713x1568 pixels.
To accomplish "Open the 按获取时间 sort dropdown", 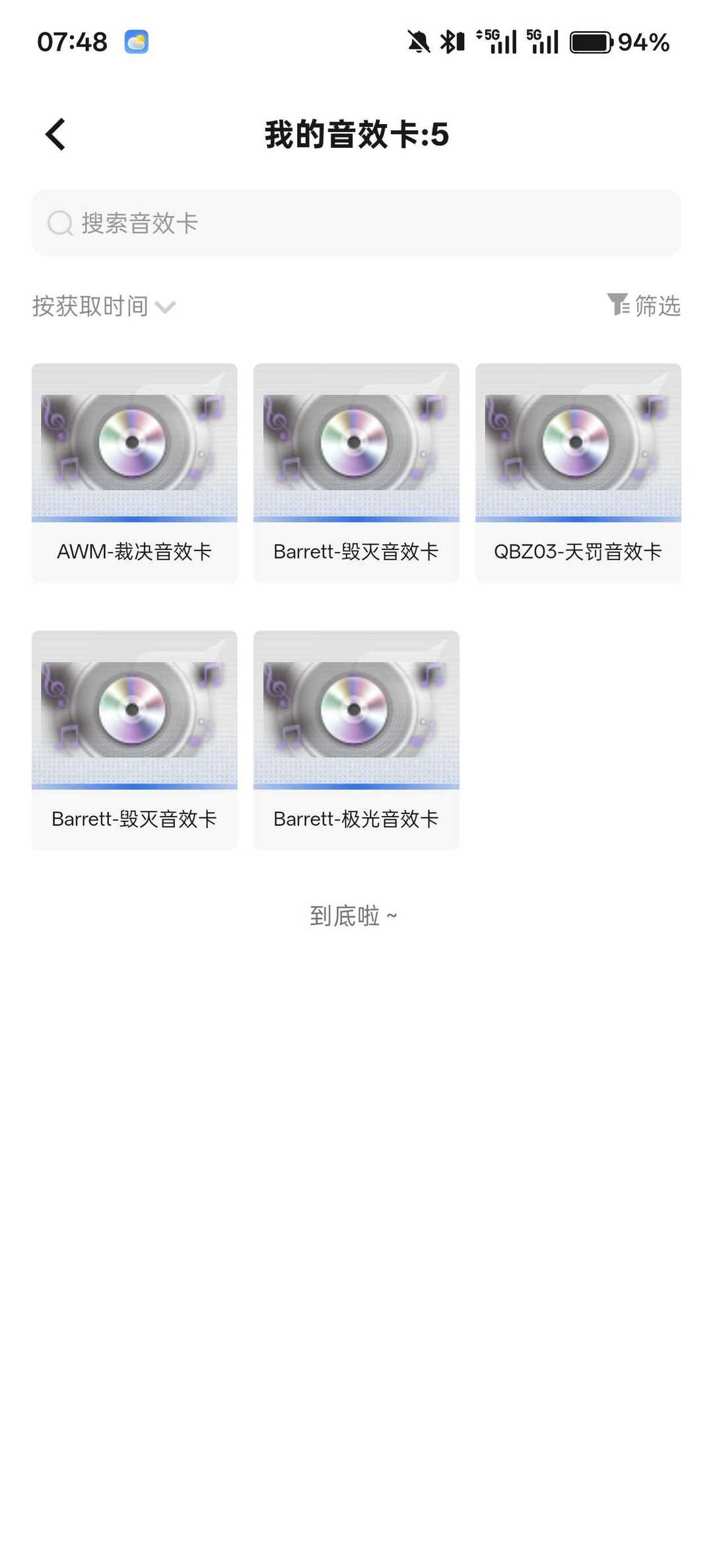I will (x=91, y=306).
